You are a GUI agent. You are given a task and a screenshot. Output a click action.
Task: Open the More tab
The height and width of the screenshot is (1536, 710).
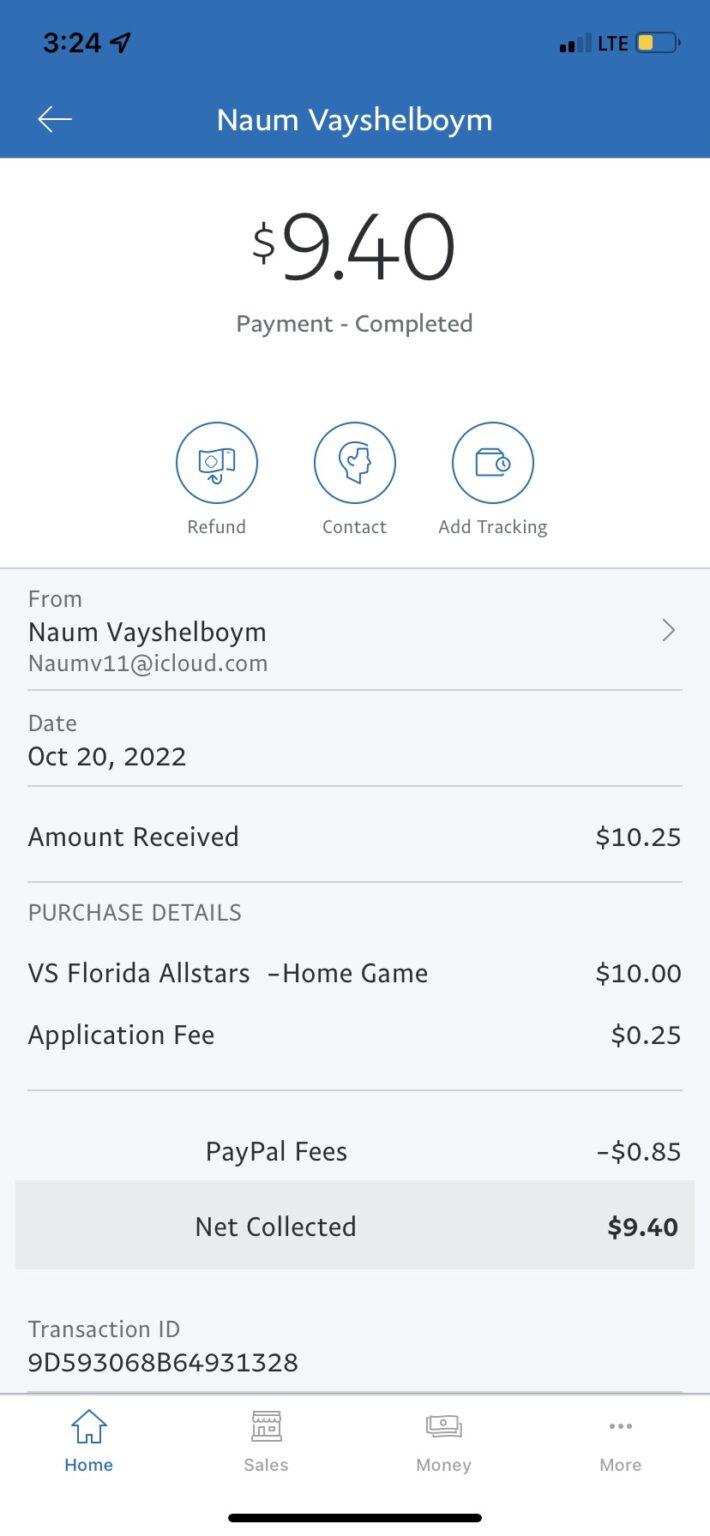[x=620, y=1441]
